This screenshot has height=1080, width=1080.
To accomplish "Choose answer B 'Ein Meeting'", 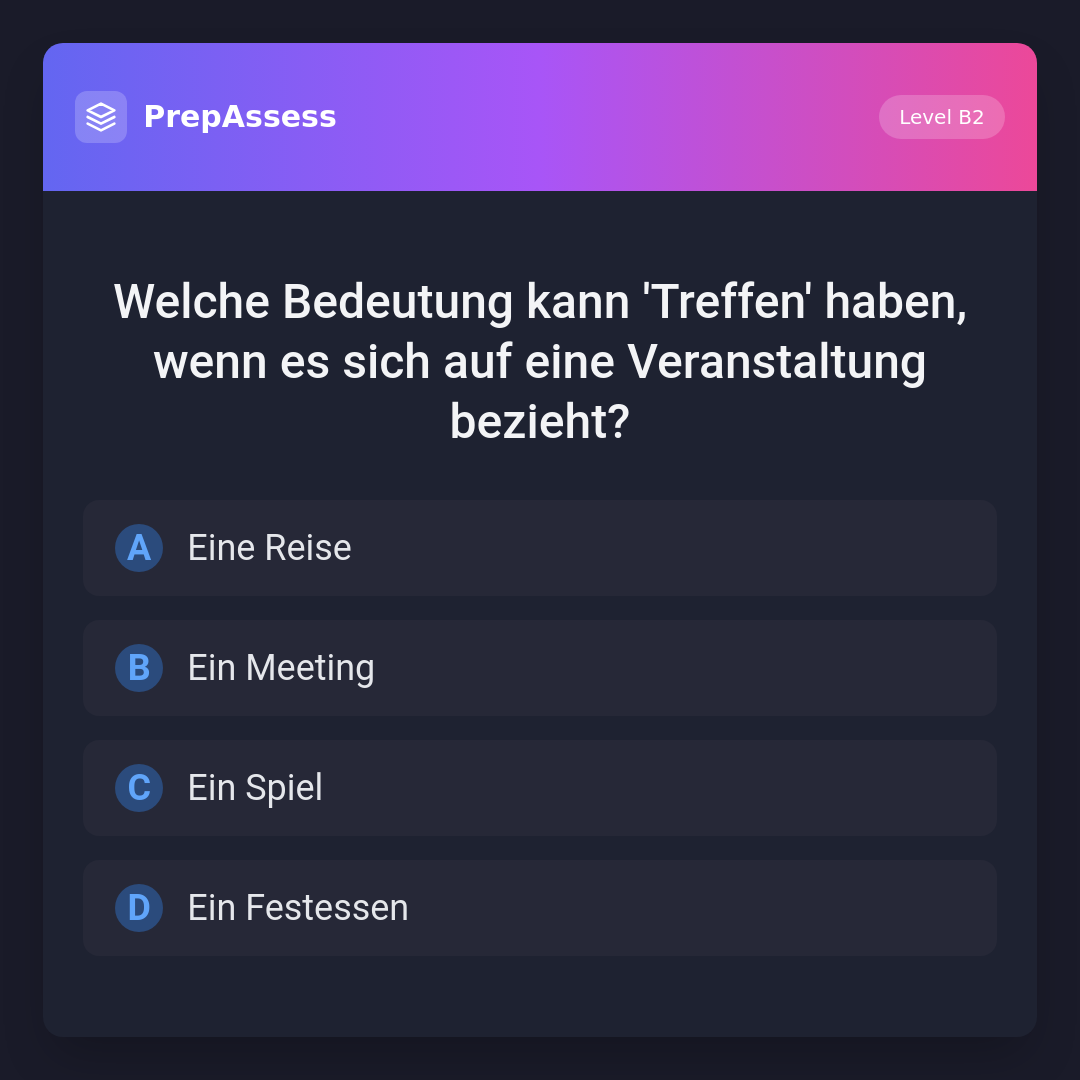I will (x=540, y=668).
